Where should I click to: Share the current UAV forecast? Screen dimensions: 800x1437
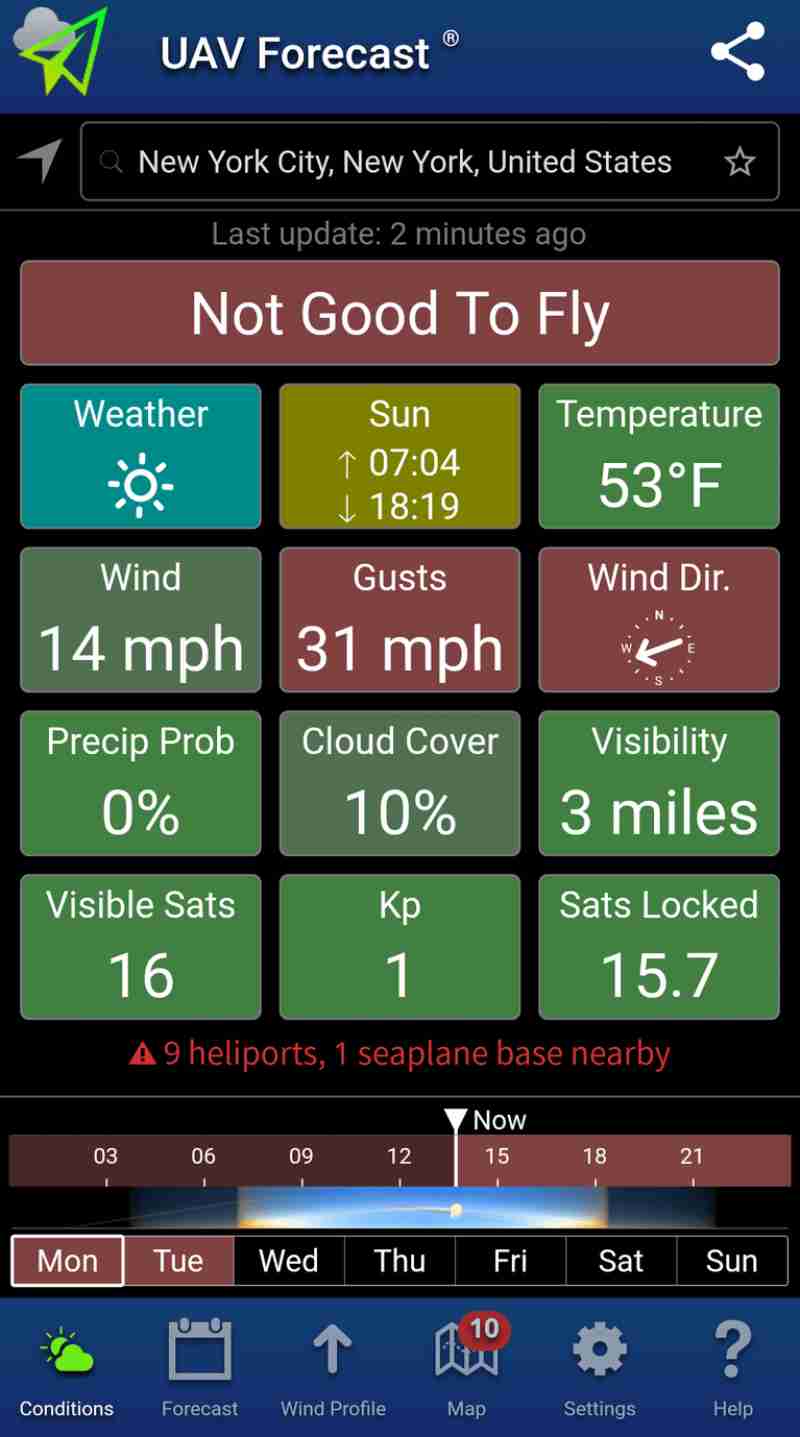point(737,52)
